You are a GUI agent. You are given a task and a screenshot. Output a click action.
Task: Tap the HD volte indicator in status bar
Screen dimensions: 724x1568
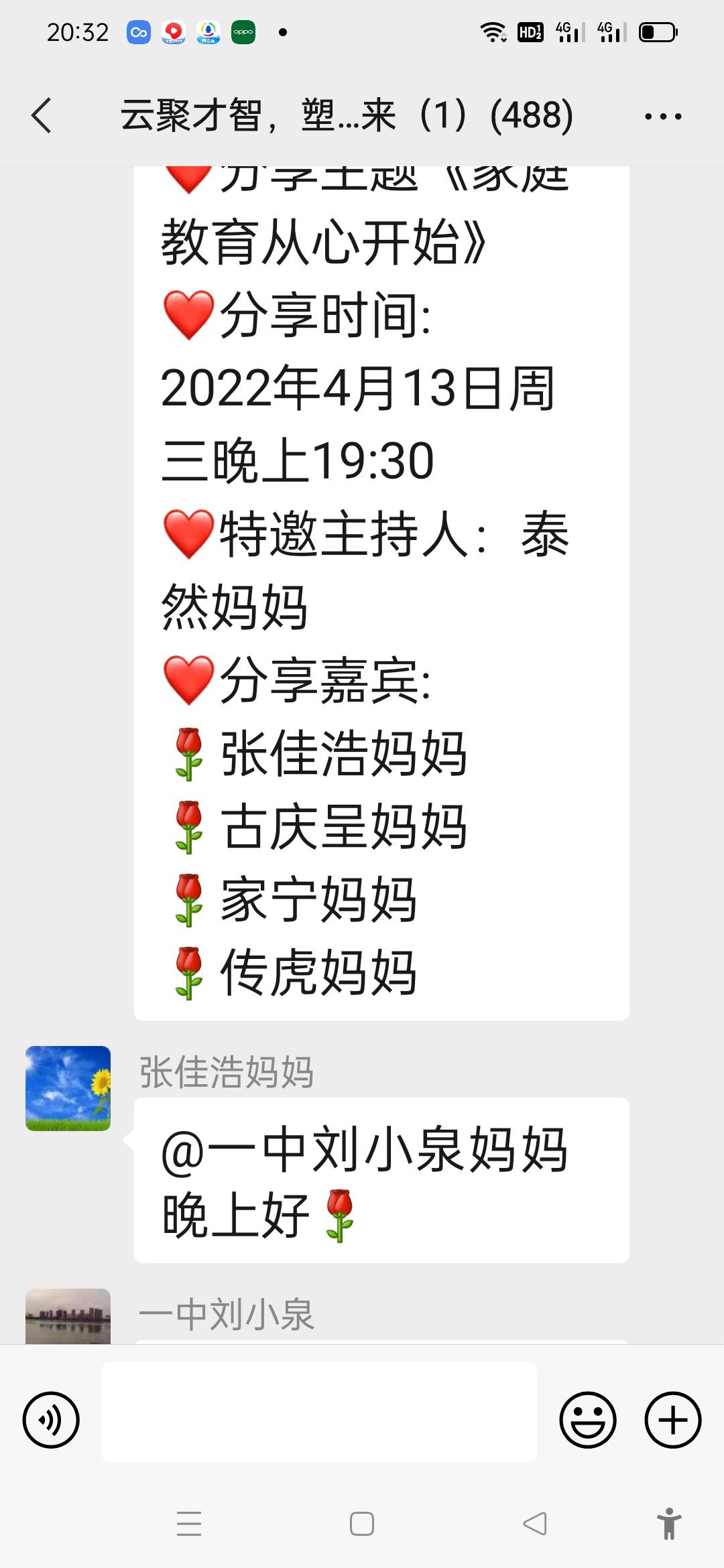click(x=530, y=30)
